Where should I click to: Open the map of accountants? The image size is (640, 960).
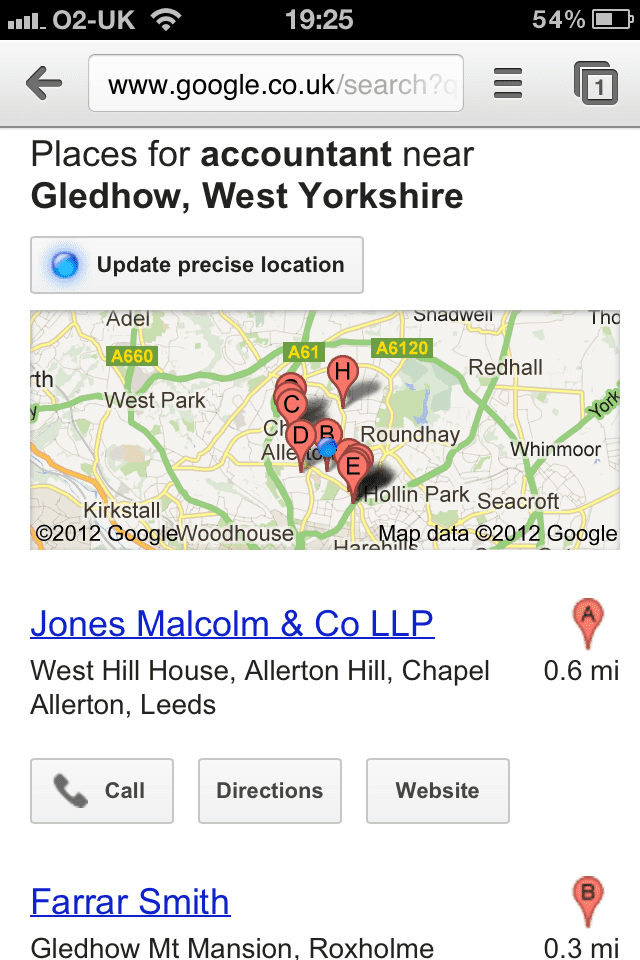click(x=324, y=430)
